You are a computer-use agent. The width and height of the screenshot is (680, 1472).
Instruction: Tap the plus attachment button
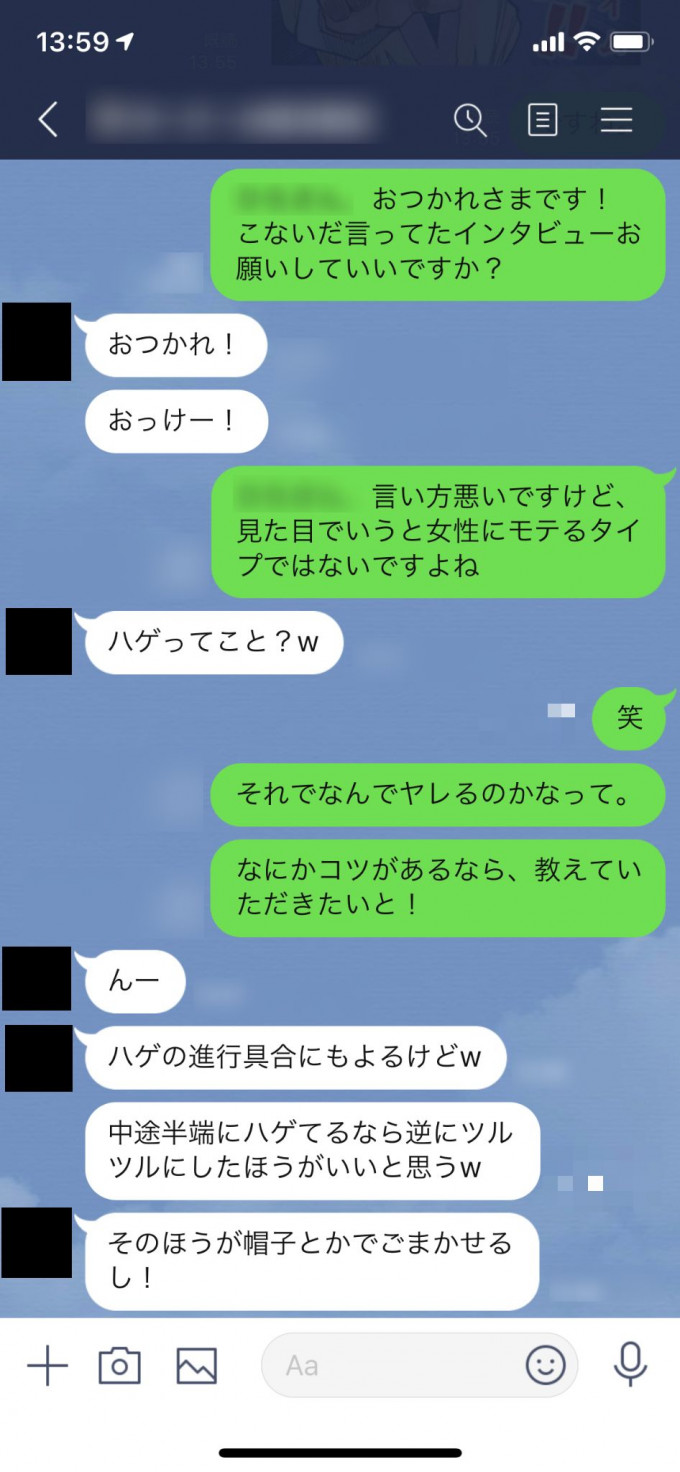(x=47, y=1366)
